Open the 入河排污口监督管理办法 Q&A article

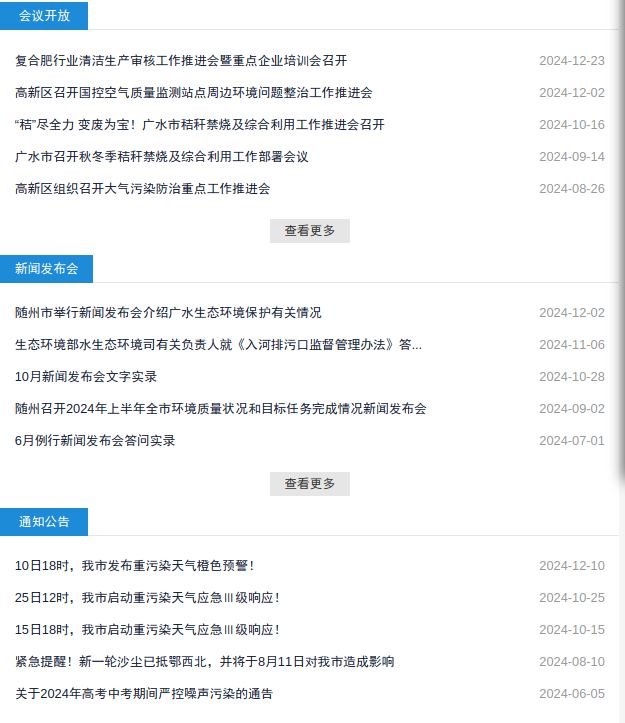click(218, 344)
